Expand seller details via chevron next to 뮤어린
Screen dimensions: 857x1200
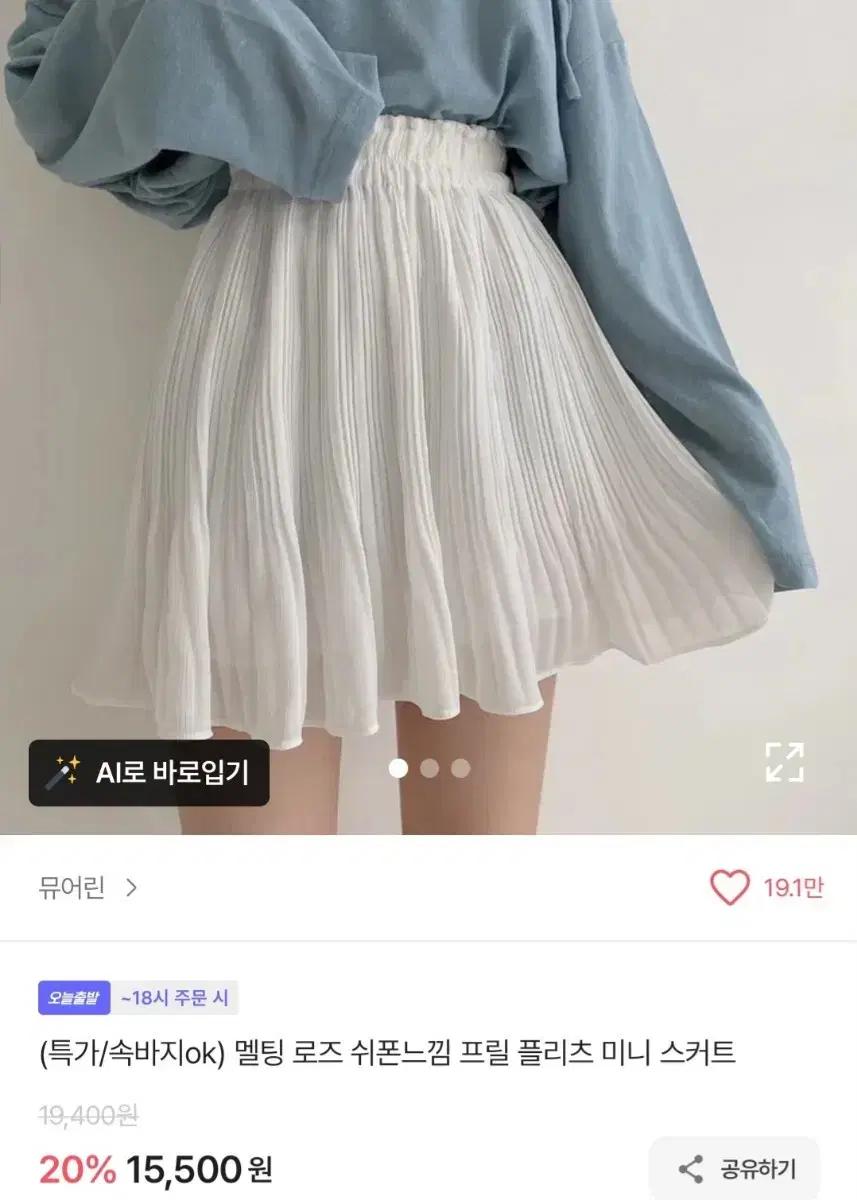(x=132, y=886)
